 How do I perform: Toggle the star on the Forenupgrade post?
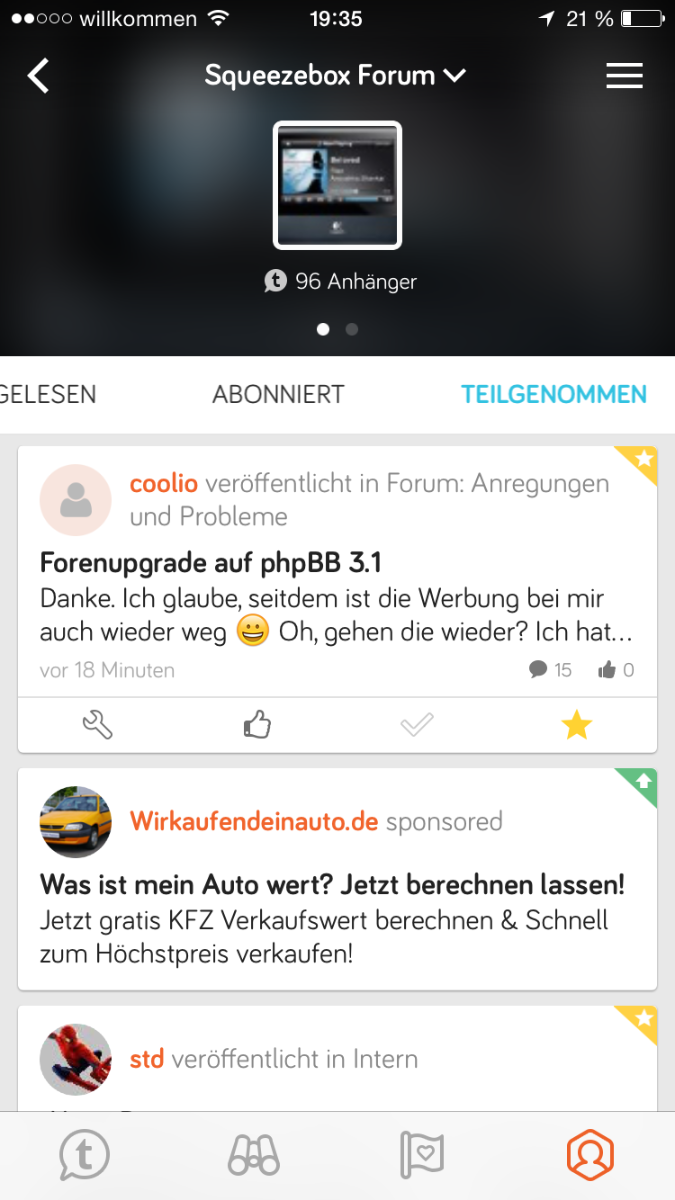tap(576, 725)
